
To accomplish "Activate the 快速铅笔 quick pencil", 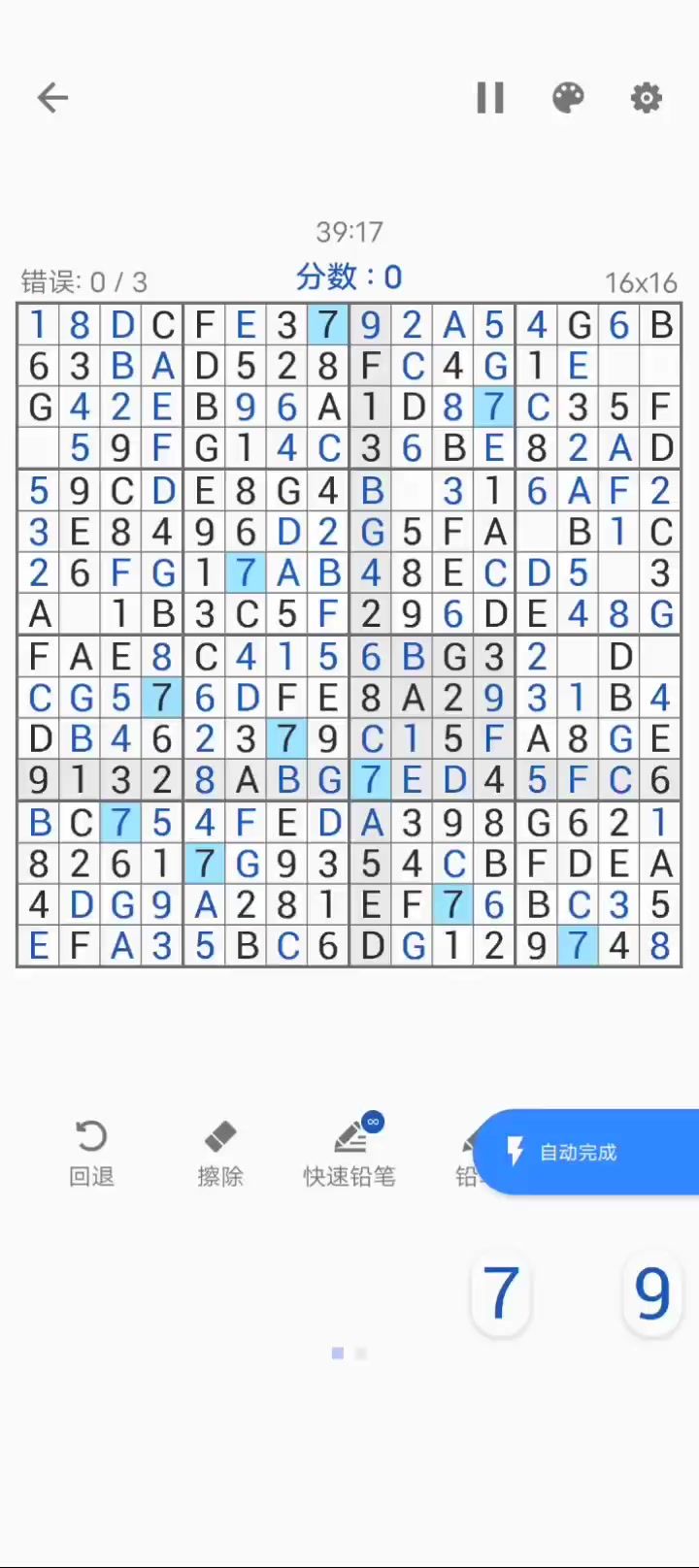I will coord(349,1152).
